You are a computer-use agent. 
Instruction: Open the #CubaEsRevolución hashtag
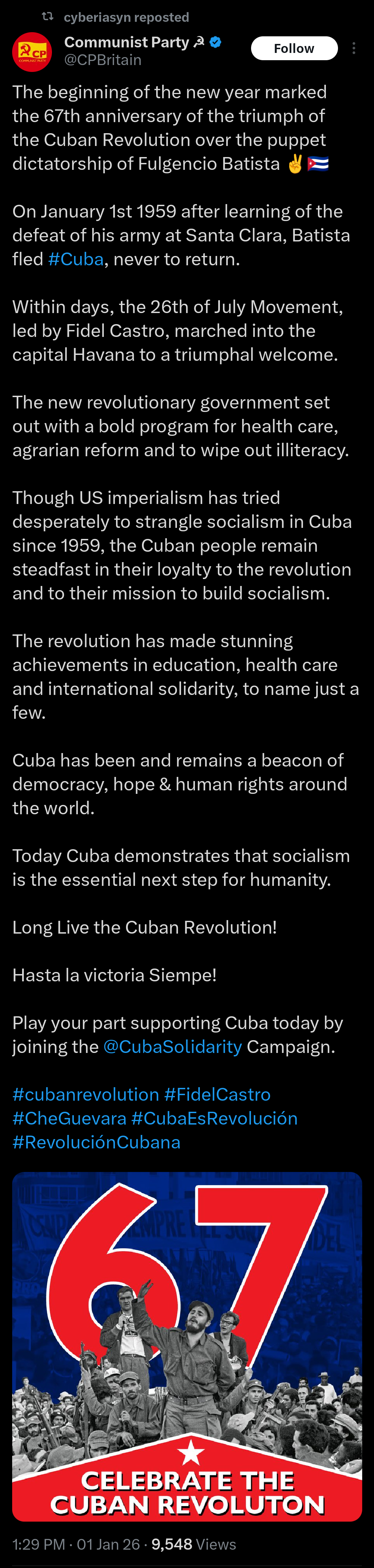(x=214, y=1118)
